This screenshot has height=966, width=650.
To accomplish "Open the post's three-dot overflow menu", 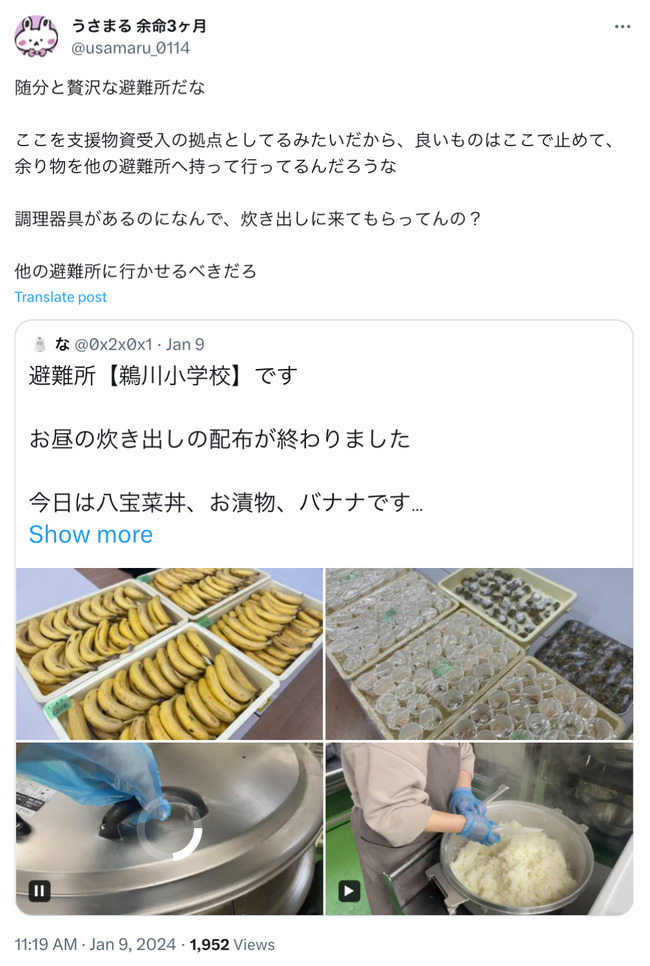I will point(622,27).
